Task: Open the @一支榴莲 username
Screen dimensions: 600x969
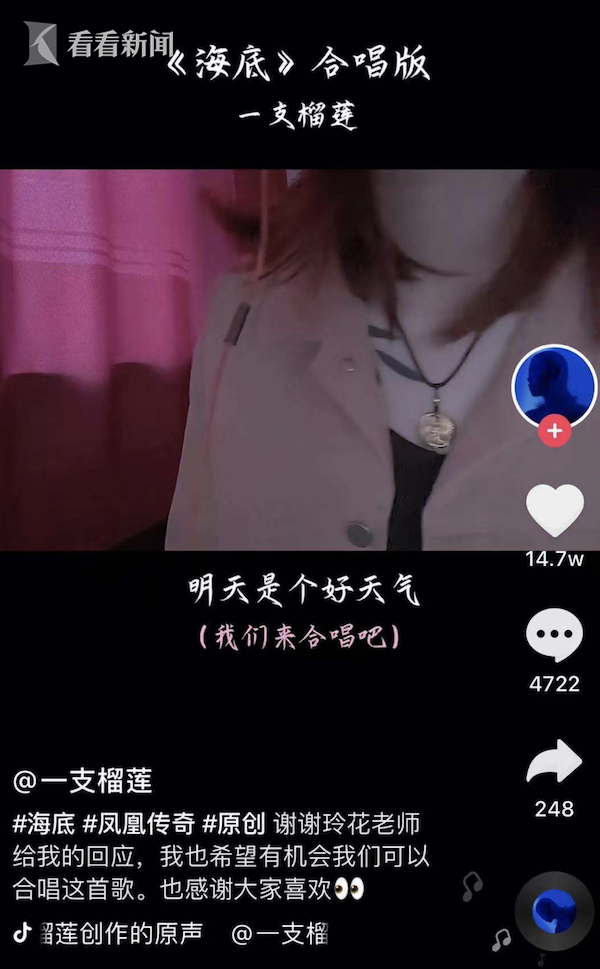Action: pyautogui.click(x=83, y=781)
